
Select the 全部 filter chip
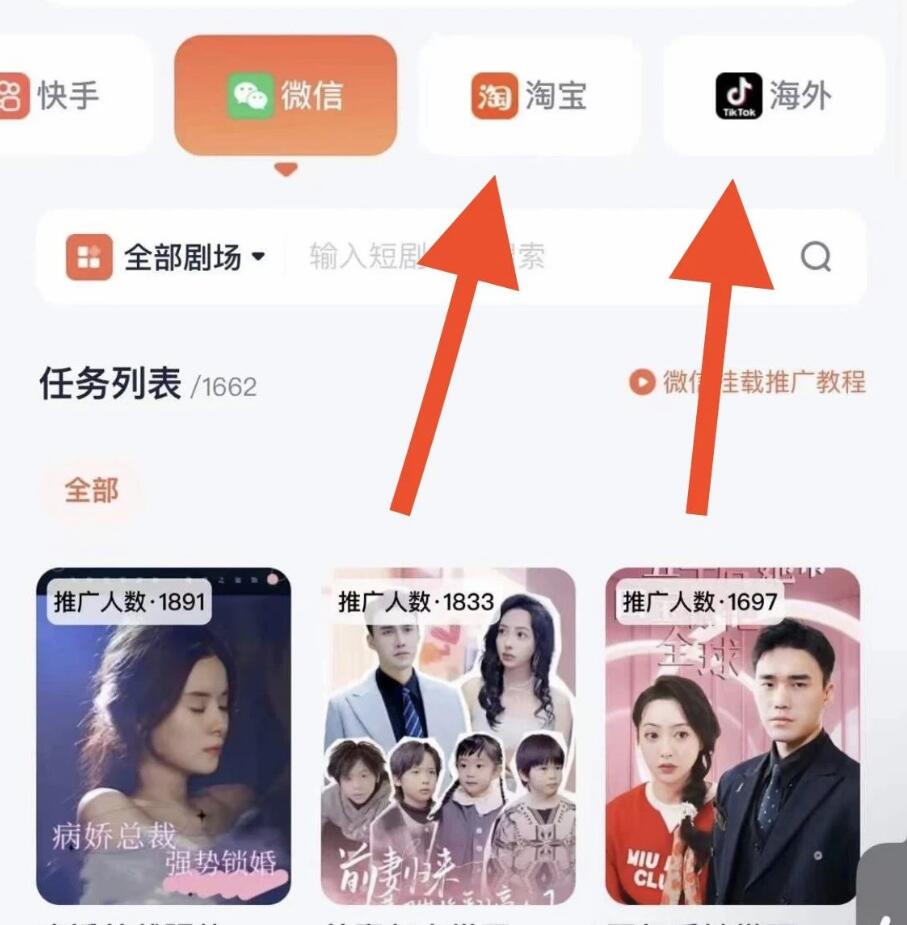click(x=91, y=490)
